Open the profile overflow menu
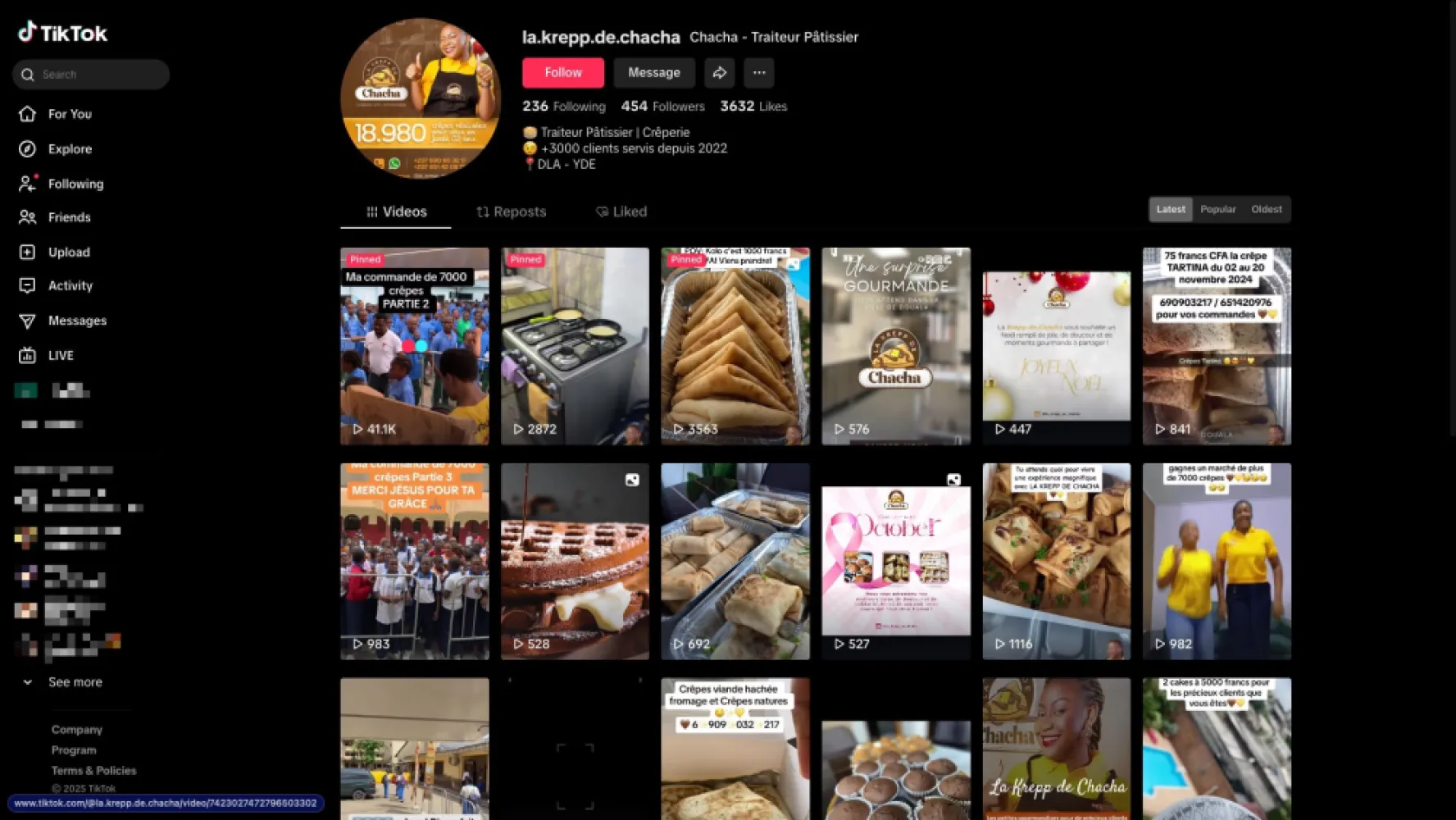 click(x=759, y=73)
